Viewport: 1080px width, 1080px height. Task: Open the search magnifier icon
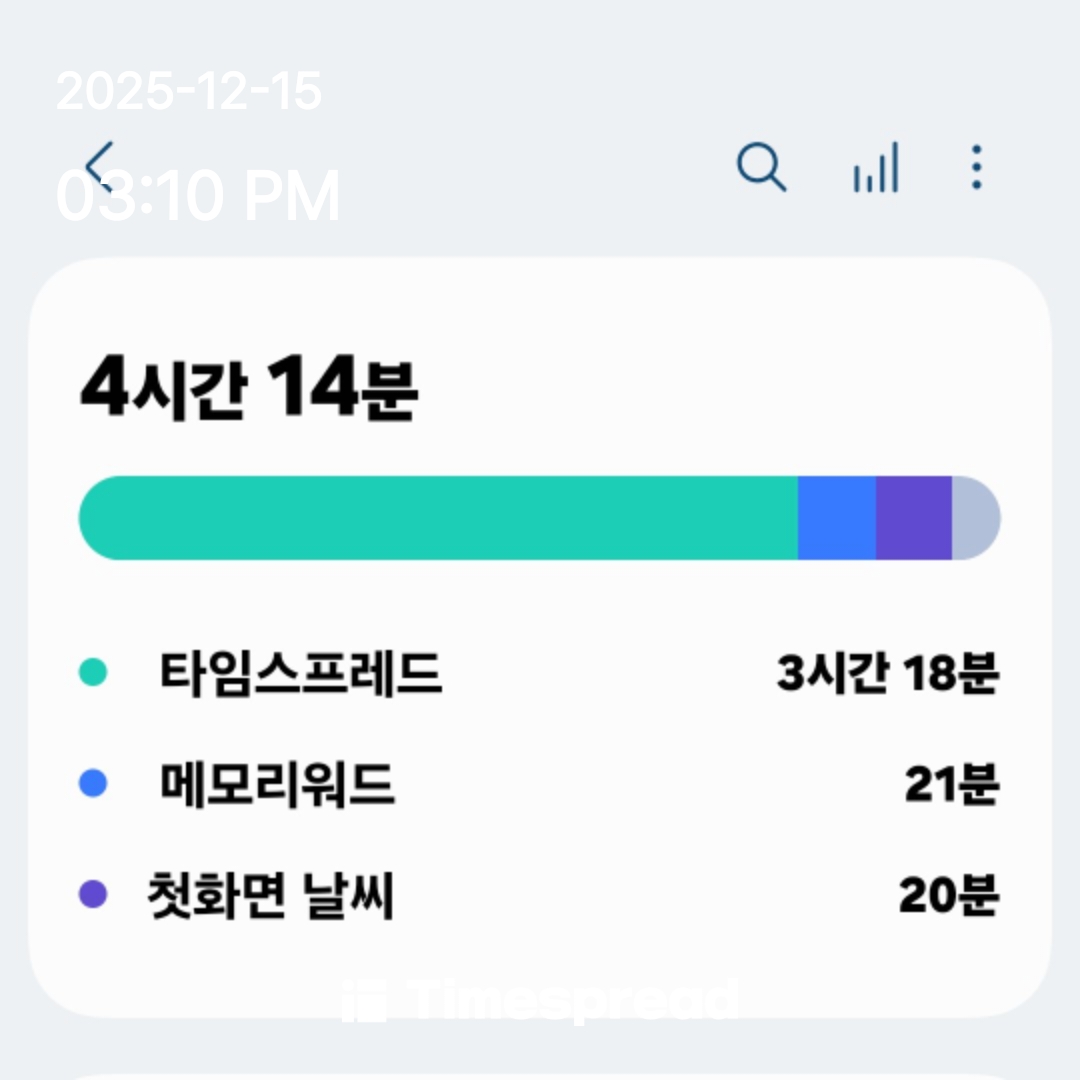(762, 167)
